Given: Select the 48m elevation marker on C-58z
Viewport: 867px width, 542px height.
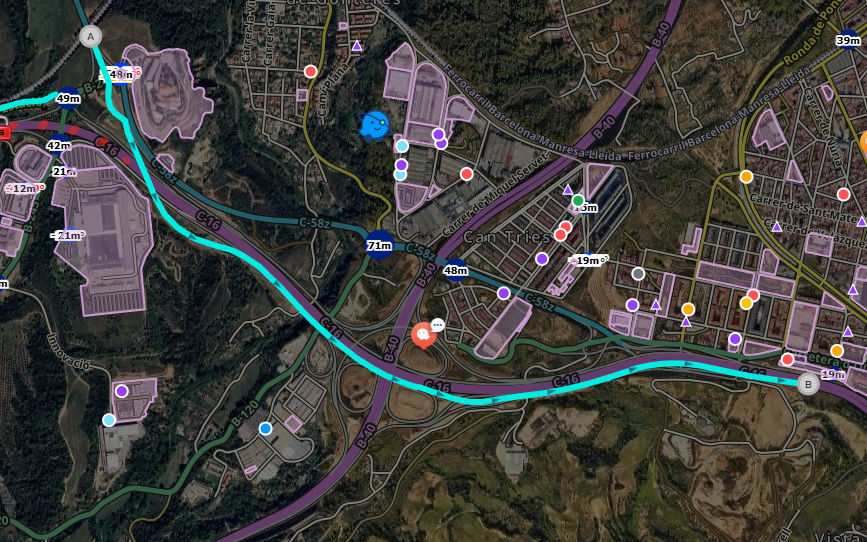Looking at the screenshot, I should 455,270.
